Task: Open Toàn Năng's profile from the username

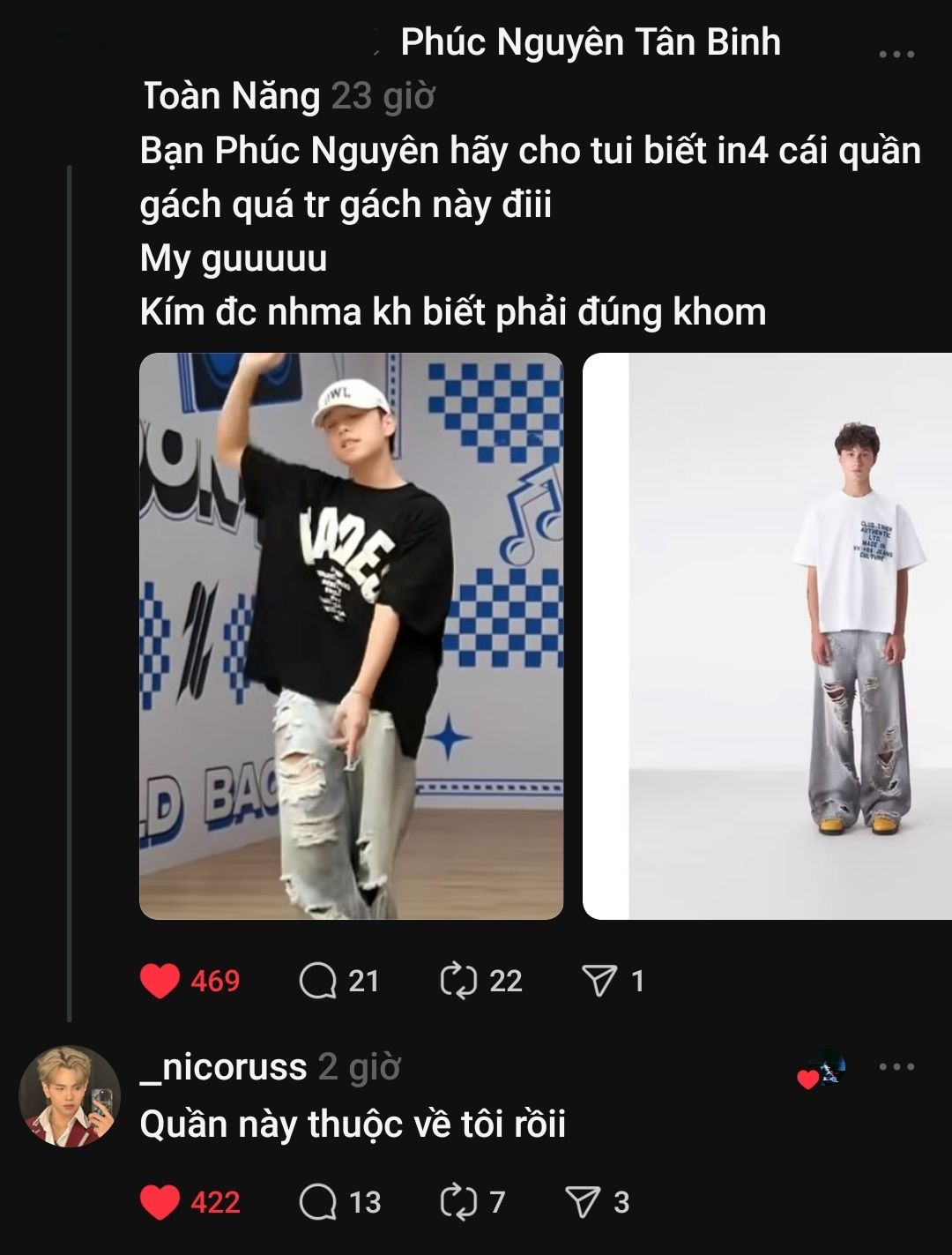Action: (x=231, y=96)
